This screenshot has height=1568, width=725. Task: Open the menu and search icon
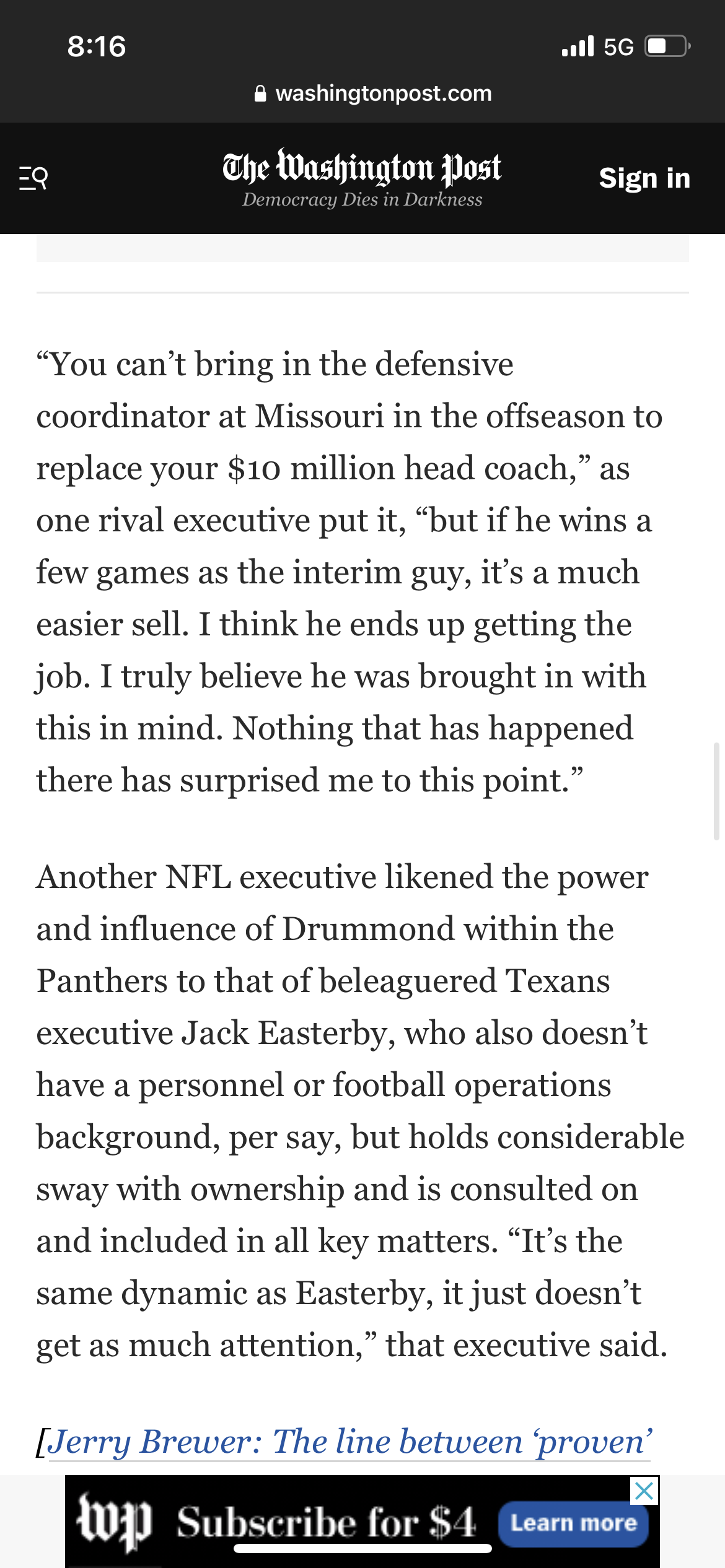click(33, 178)
